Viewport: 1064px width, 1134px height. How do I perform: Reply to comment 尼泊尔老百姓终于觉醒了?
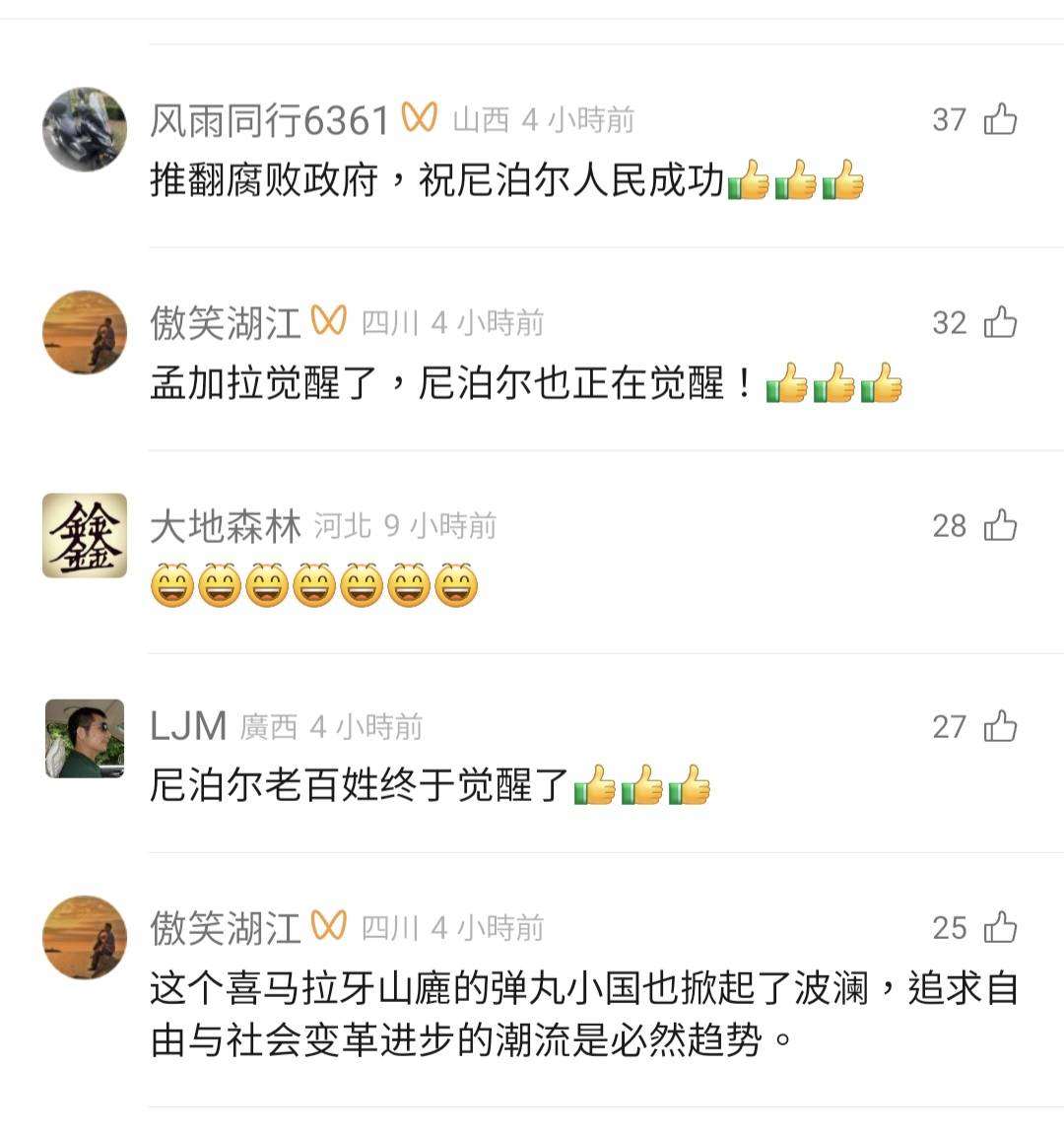[360, 786]
